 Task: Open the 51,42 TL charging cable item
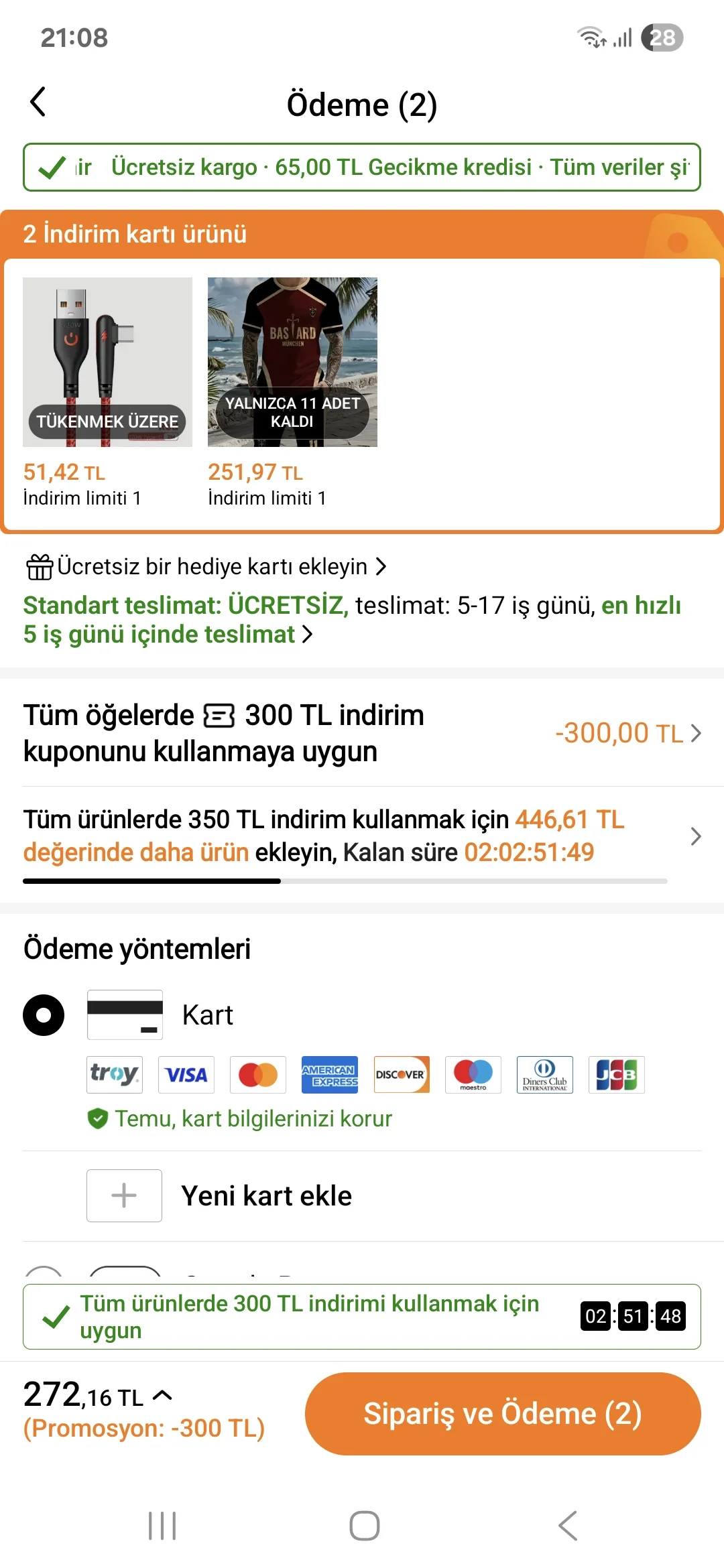click(x=107, y=362)
